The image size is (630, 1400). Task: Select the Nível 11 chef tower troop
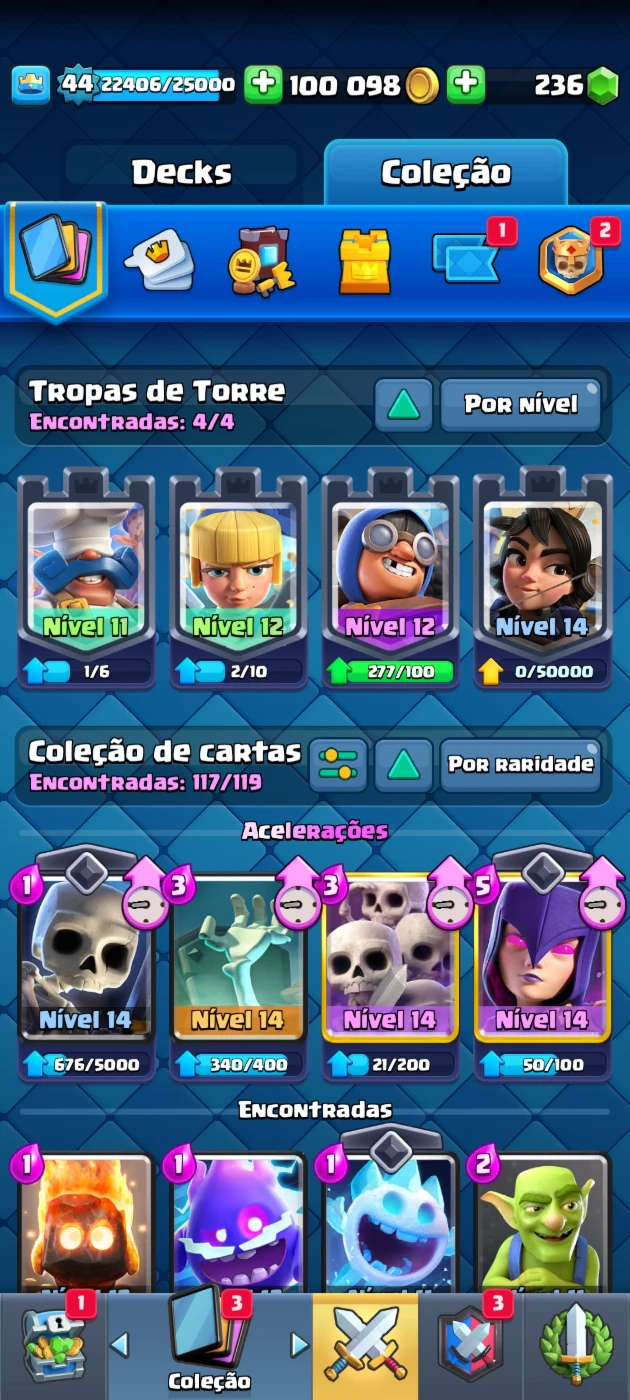click(86, 580)
